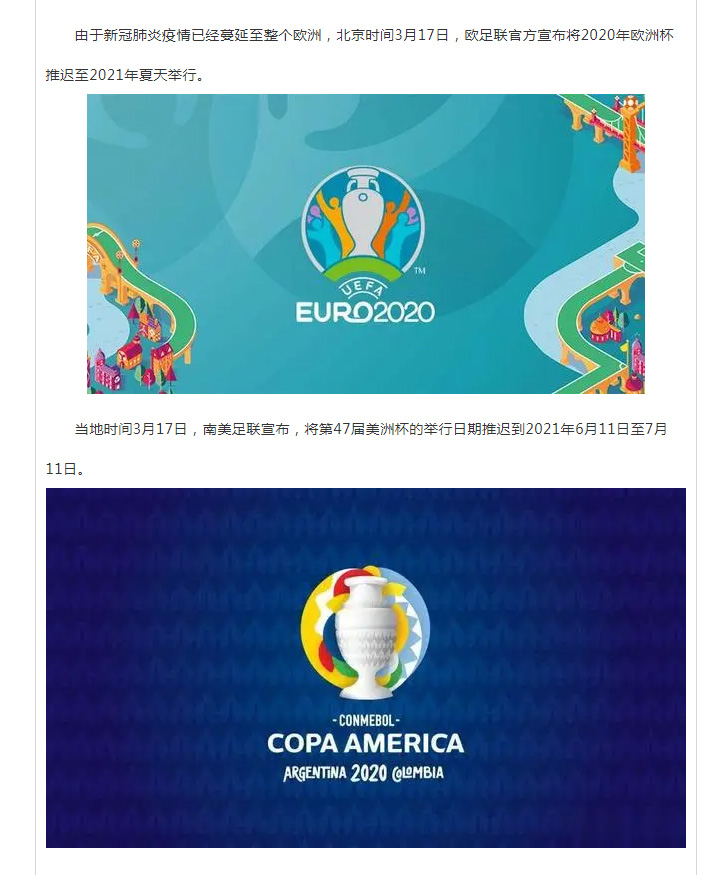View the Copa America 2020 image
726x875 pixels.
tap(365, 667)
